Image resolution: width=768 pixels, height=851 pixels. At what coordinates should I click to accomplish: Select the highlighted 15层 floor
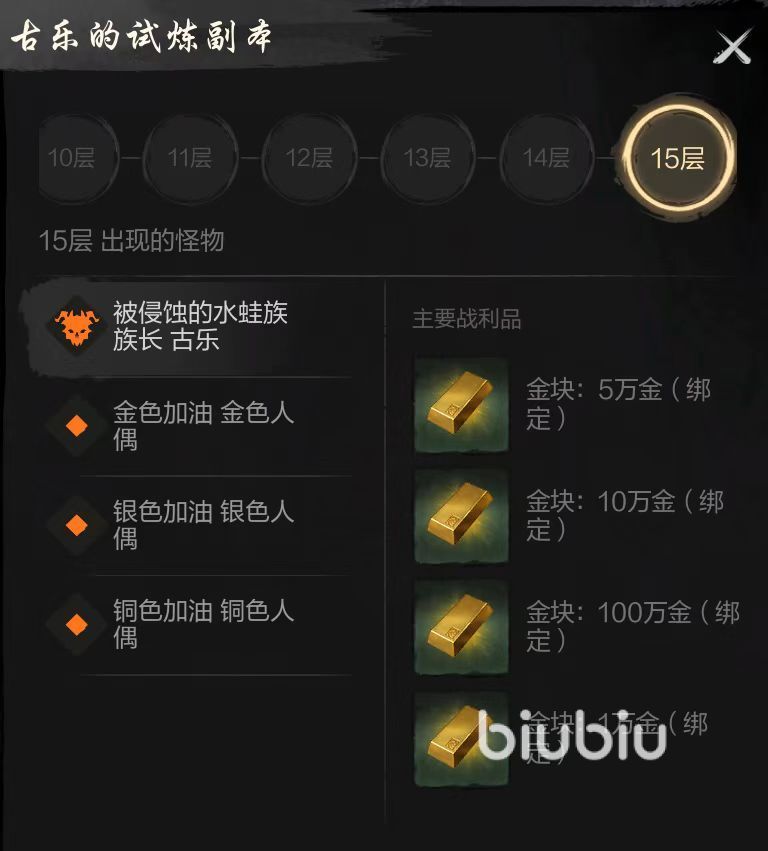click(678, 158)
